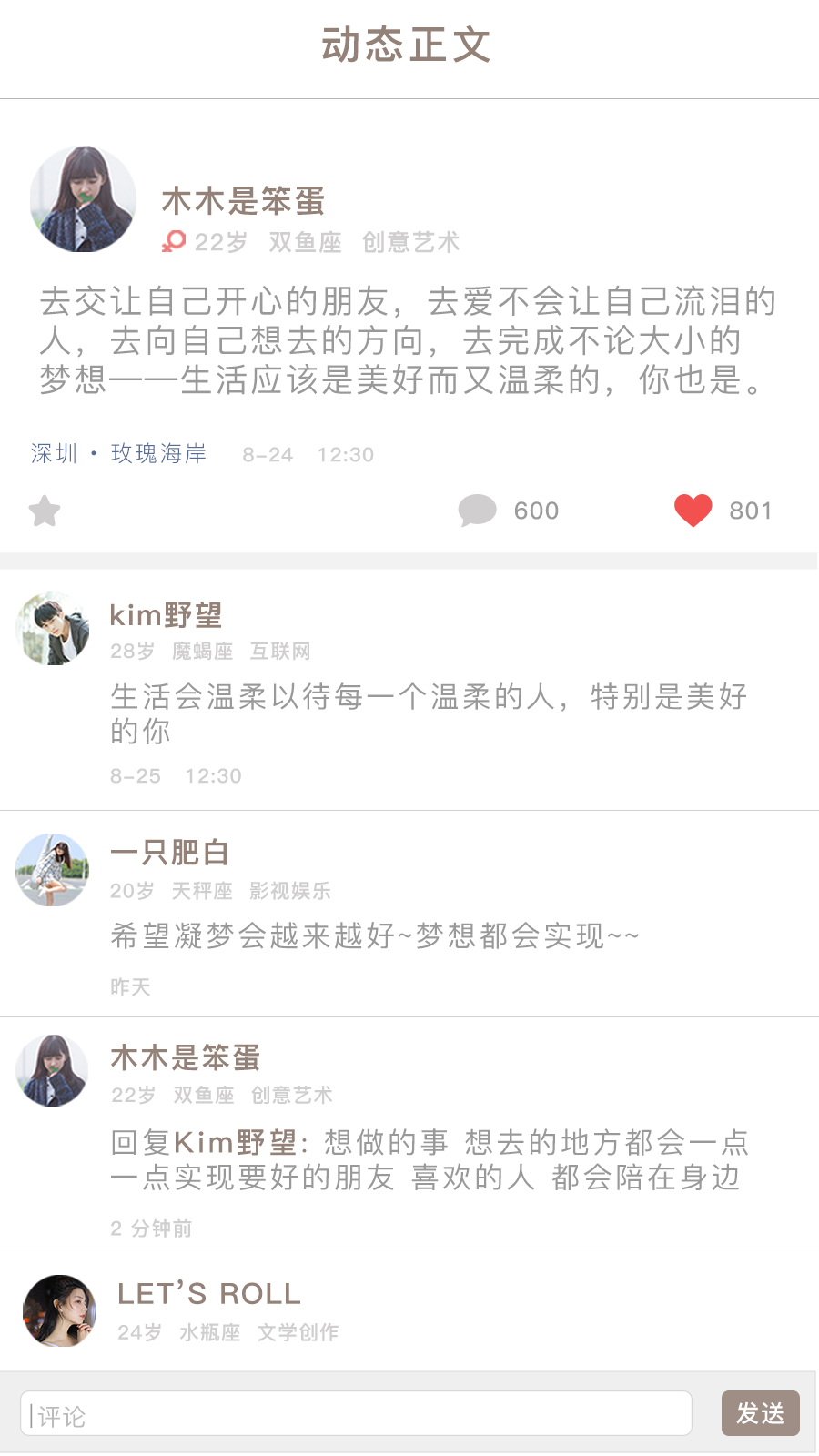Select kim野望's comment to reply

[428, 713]
